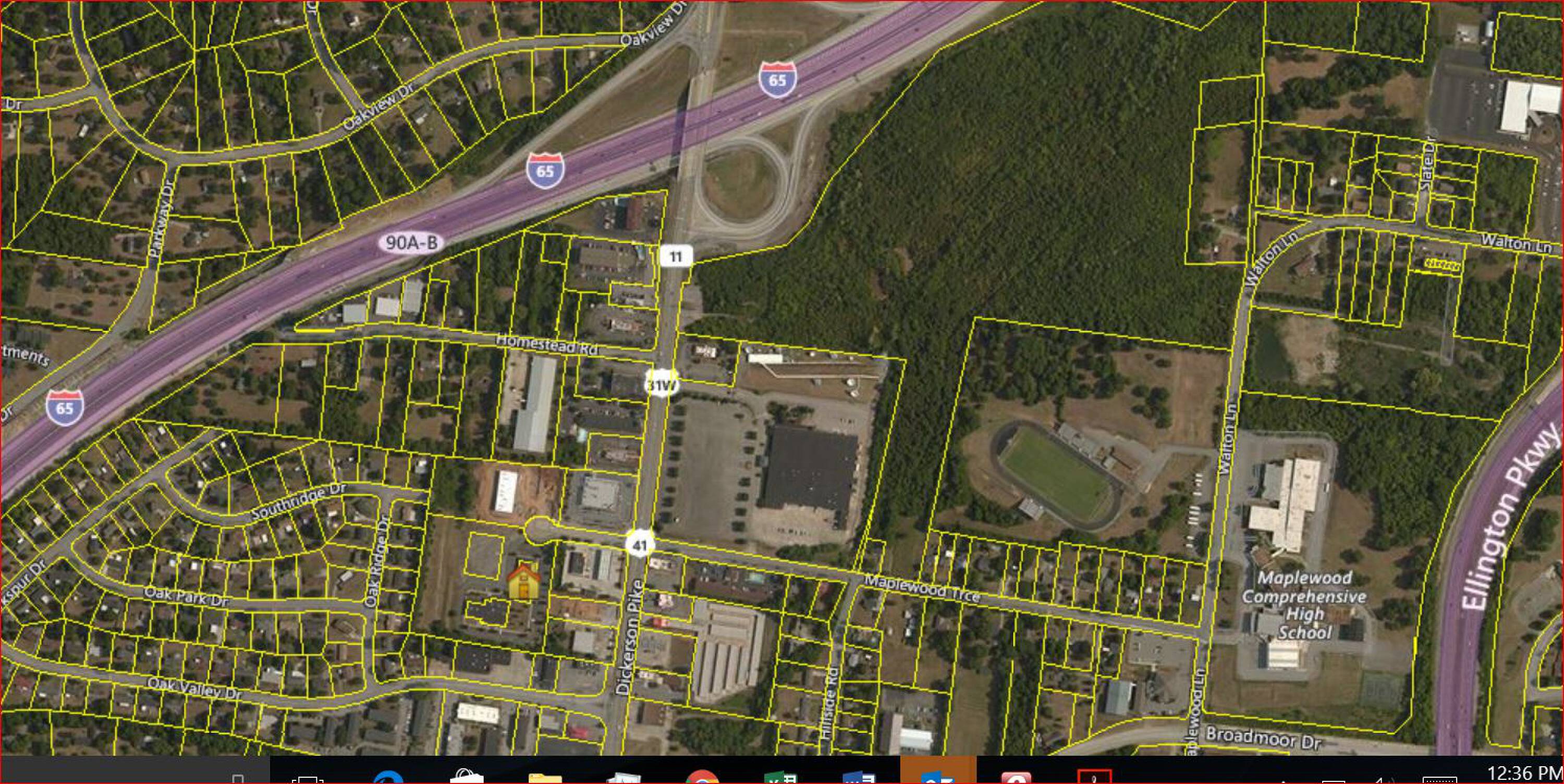Switch to Outlook in the taskbar
Image resolution: width=1564 pixels, height=784 pixels.
click(x=938, y=777)
